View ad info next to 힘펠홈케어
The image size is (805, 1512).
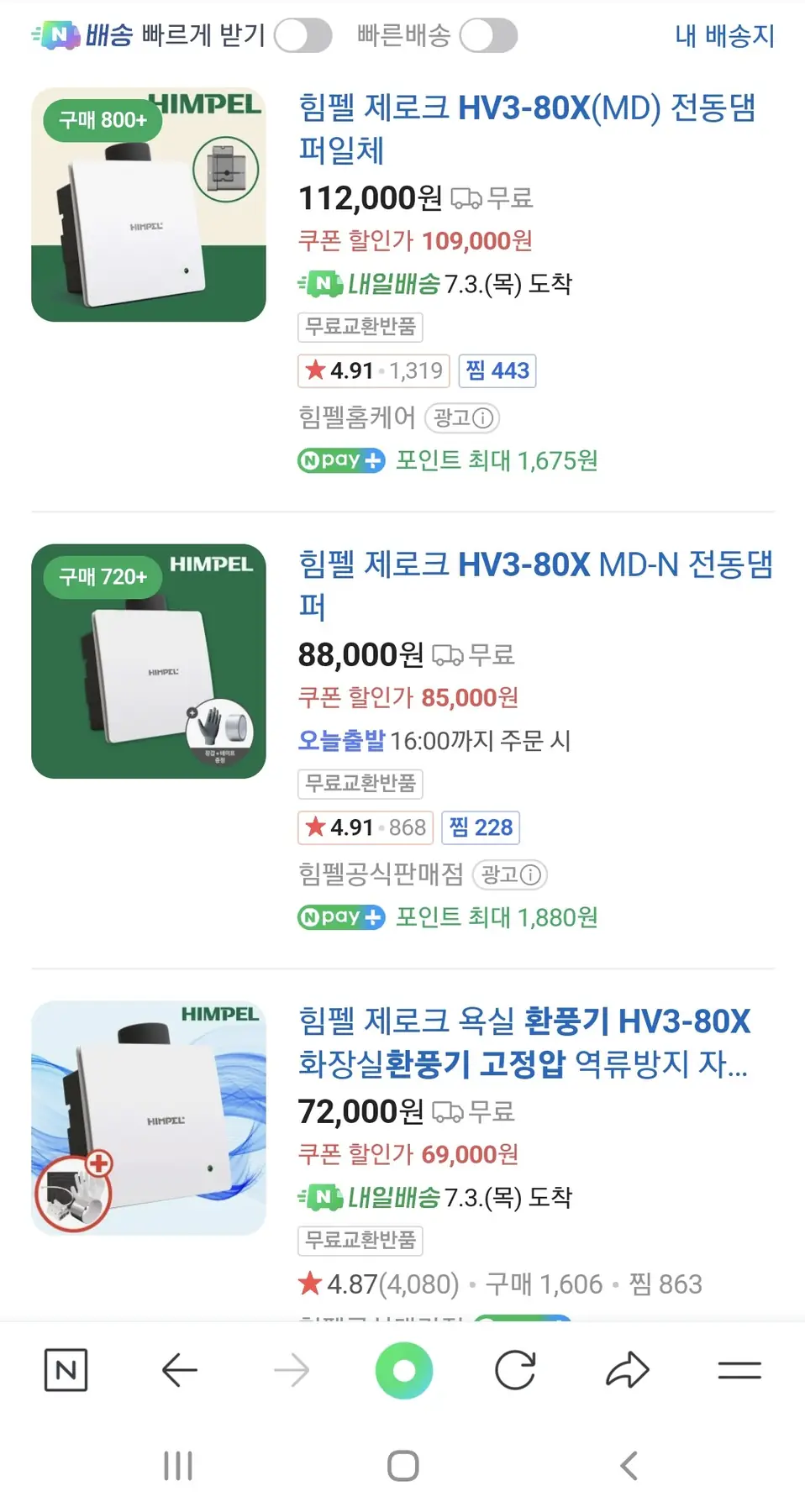tap(462, 417)
